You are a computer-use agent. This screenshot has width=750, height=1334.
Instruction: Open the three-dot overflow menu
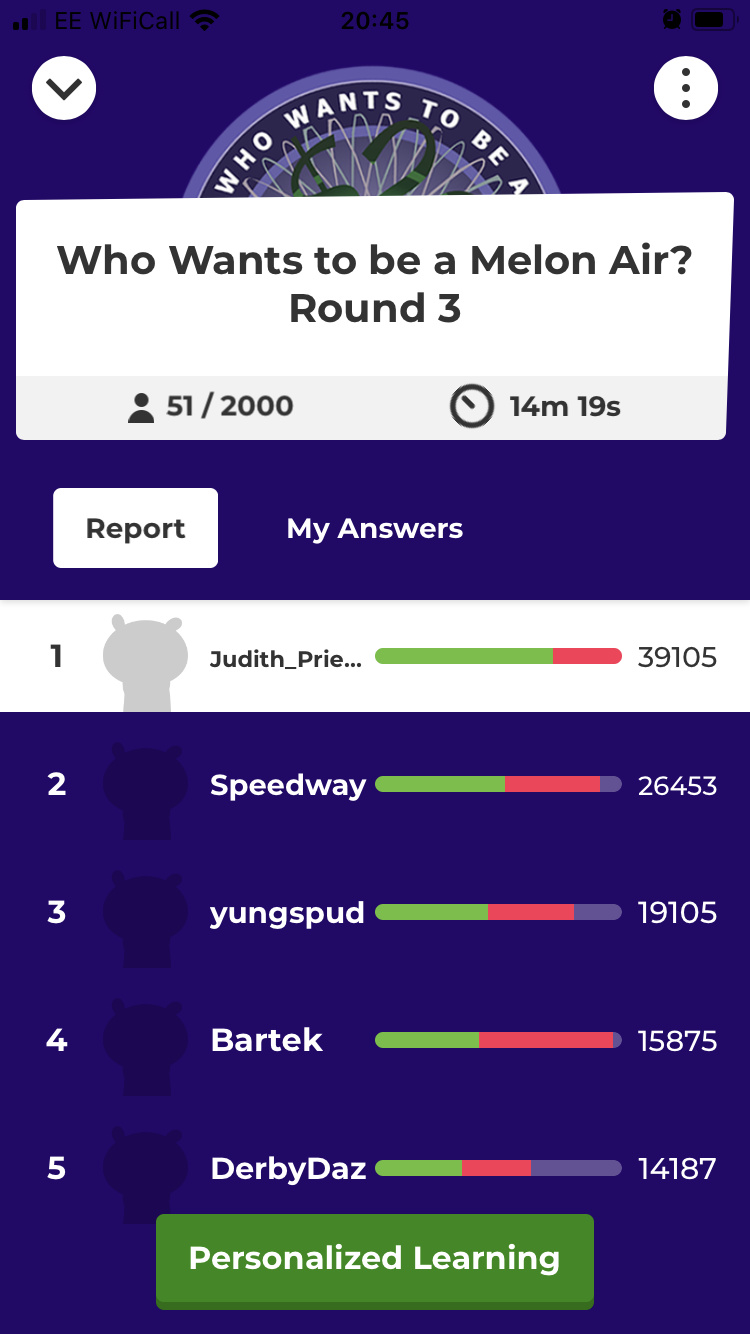pyautogui.click(x=686, y=89)
